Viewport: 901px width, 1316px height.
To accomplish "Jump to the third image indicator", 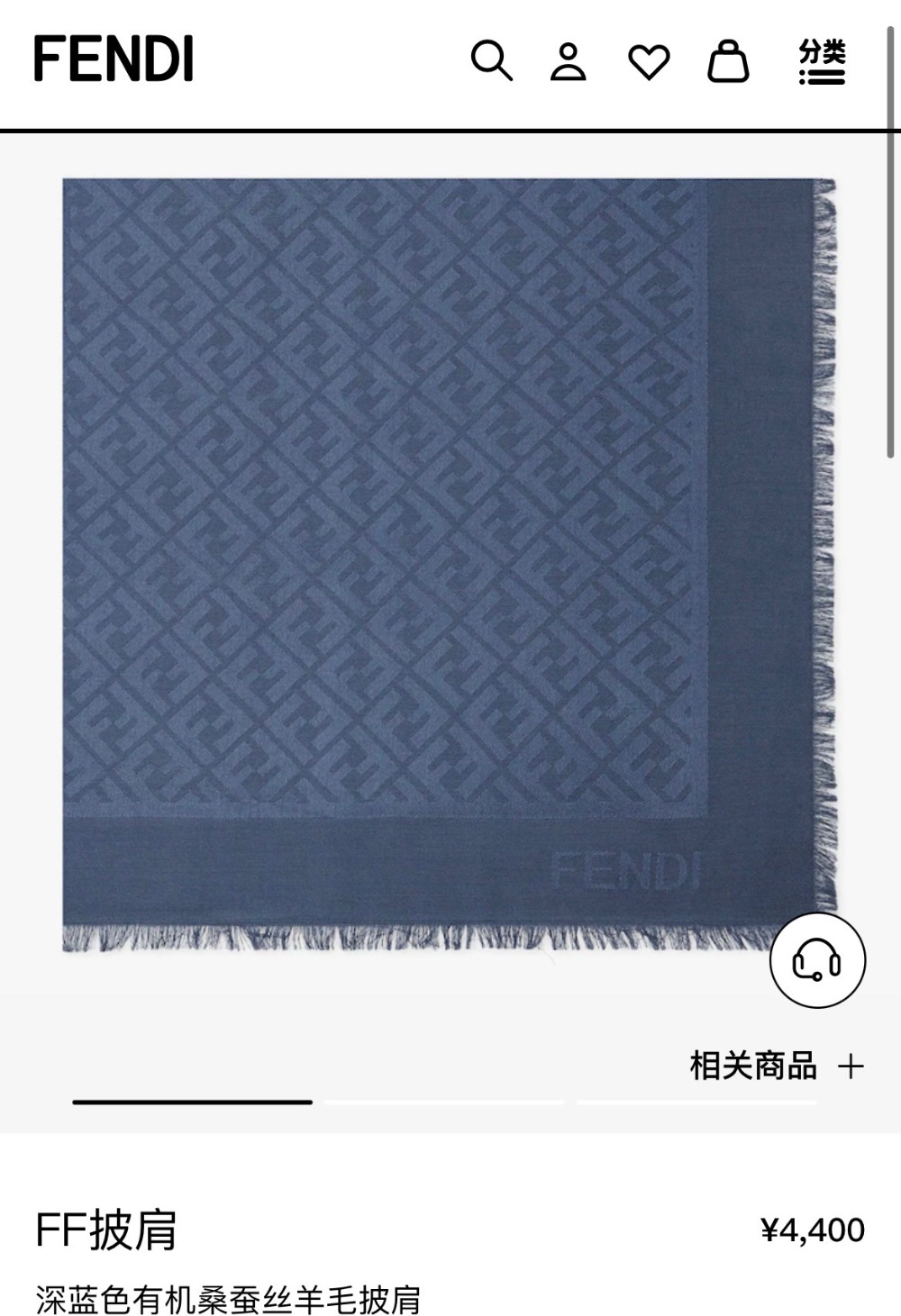I will point(696,1102).
